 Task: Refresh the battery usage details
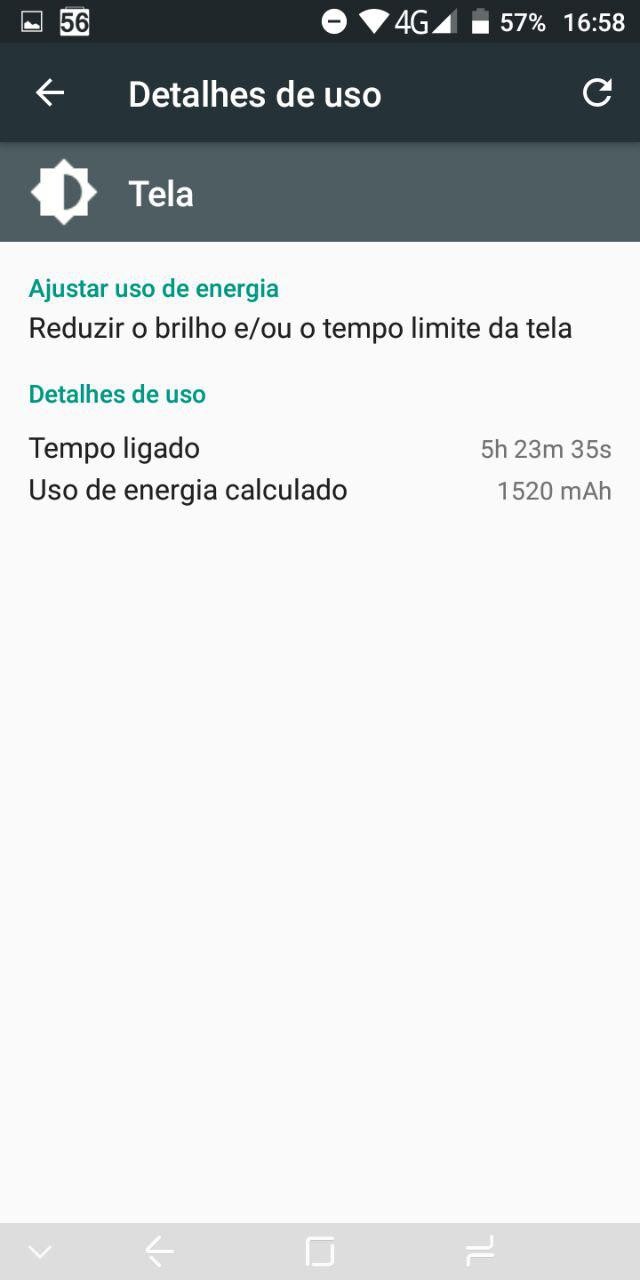point(597,93)
